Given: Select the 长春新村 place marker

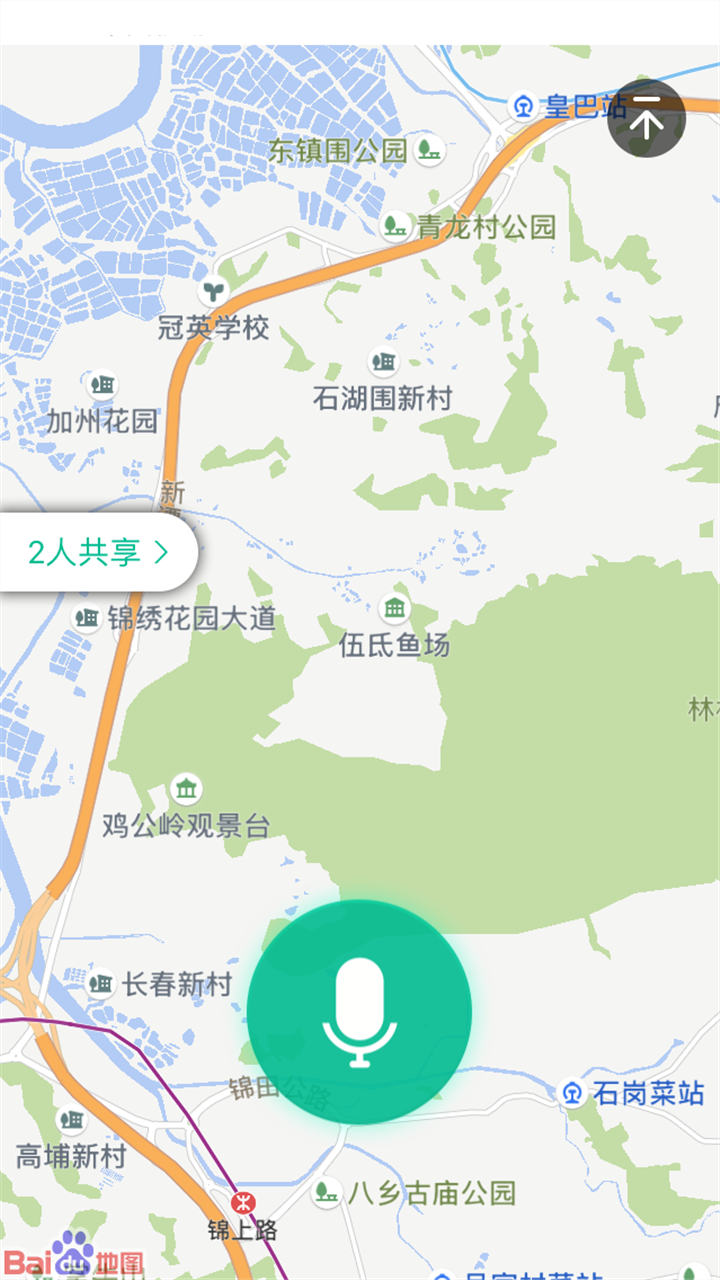Looking at the screenshot, I should click(99, 985).
